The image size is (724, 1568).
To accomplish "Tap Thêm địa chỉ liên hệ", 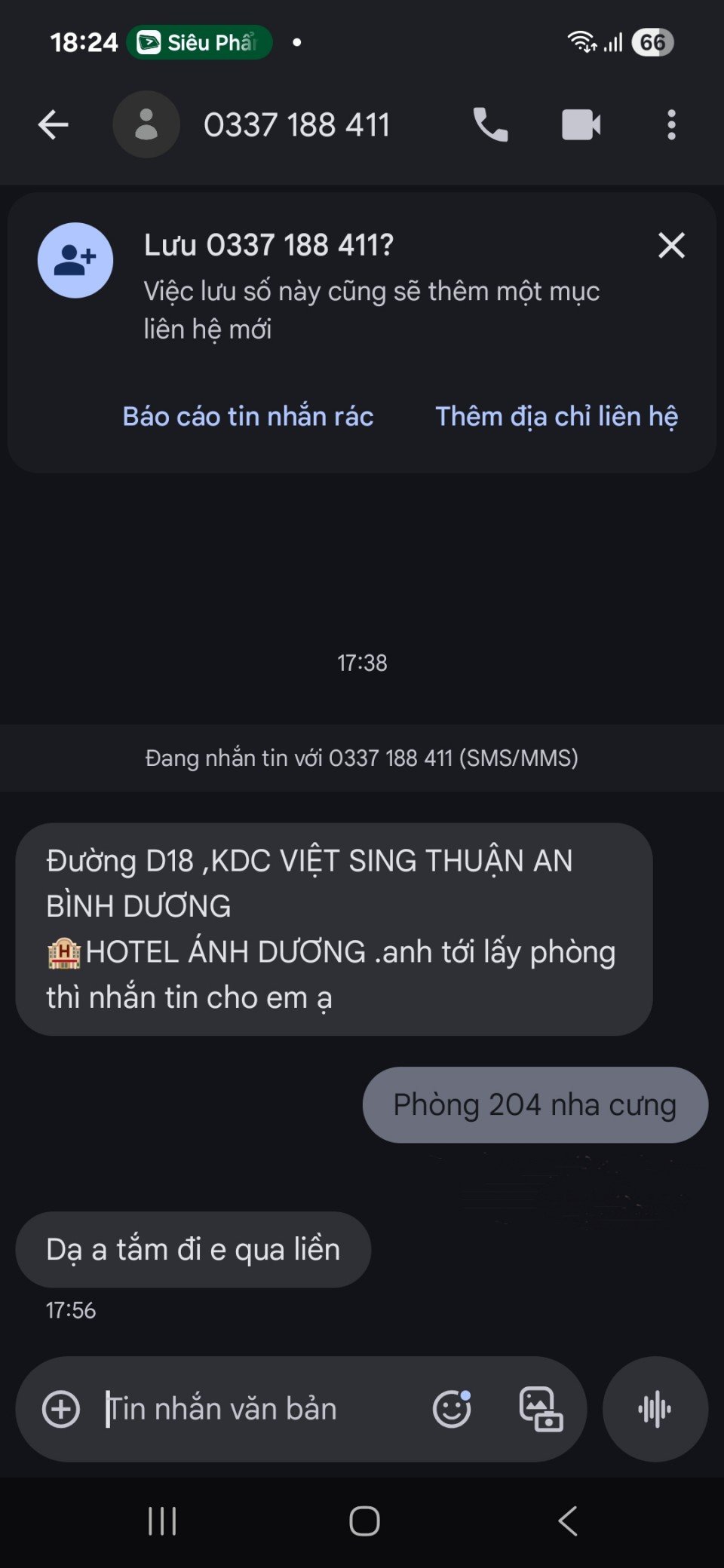I will 557,416.
